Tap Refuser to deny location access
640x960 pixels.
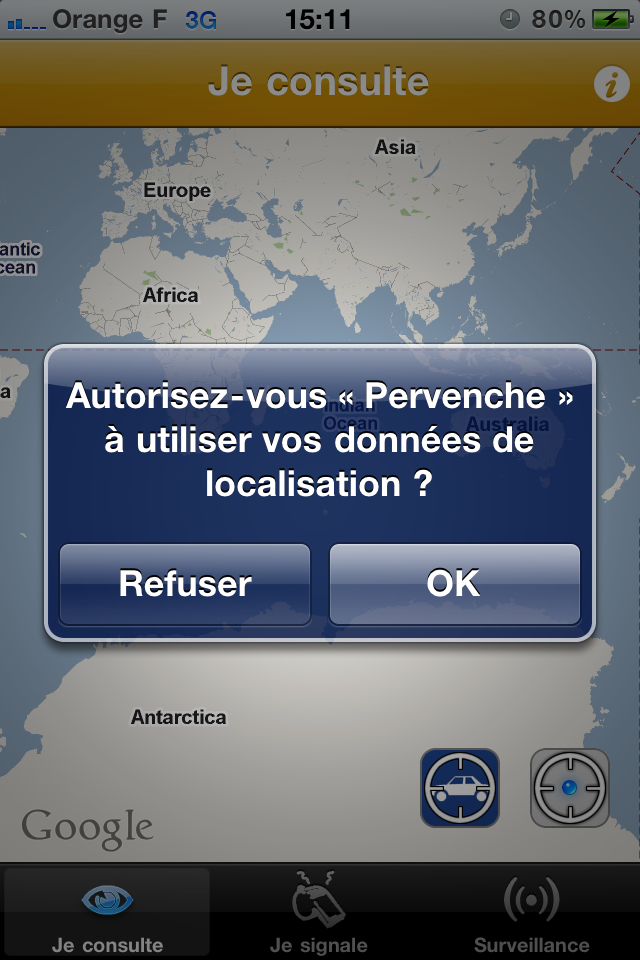click(185, 584)
